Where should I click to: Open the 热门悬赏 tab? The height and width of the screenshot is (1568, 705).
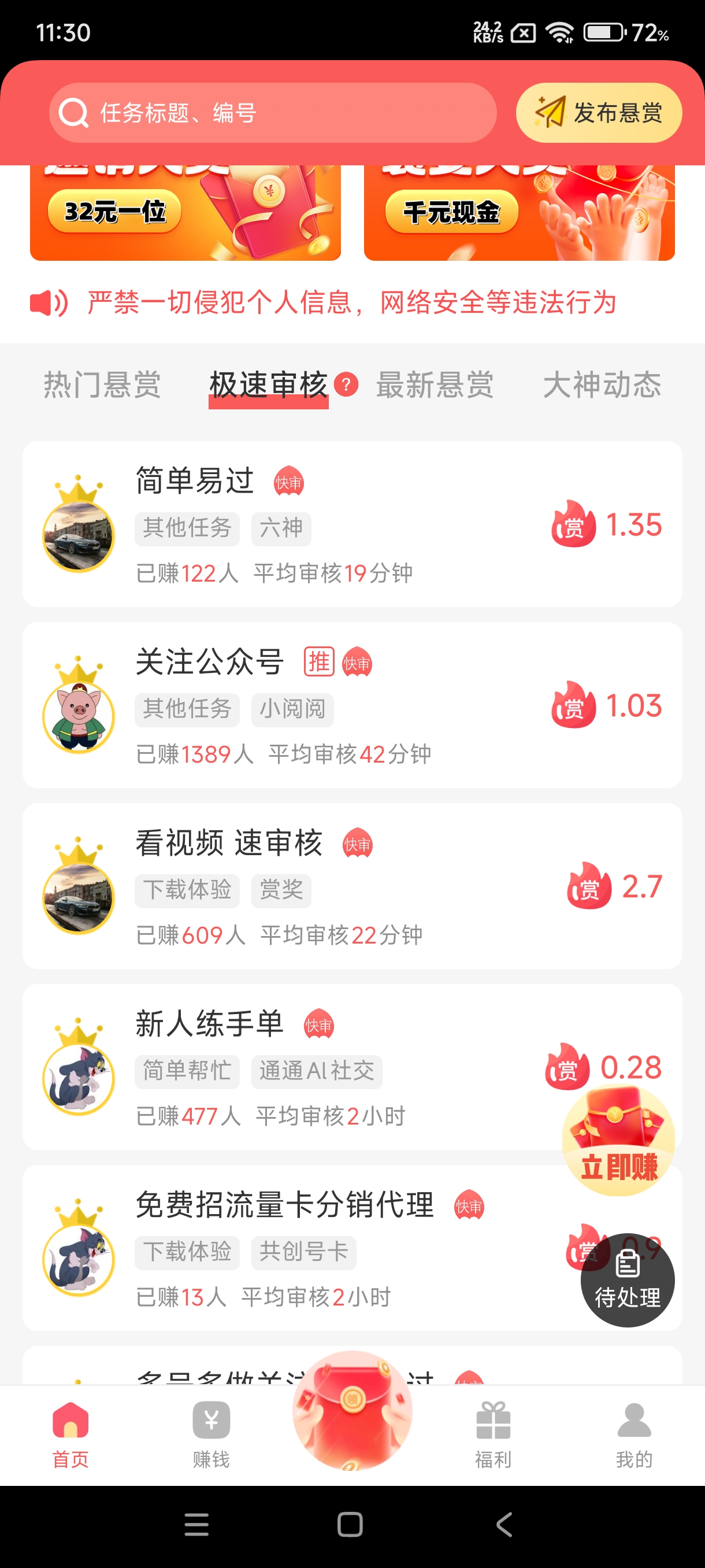(x=101, y=385)
